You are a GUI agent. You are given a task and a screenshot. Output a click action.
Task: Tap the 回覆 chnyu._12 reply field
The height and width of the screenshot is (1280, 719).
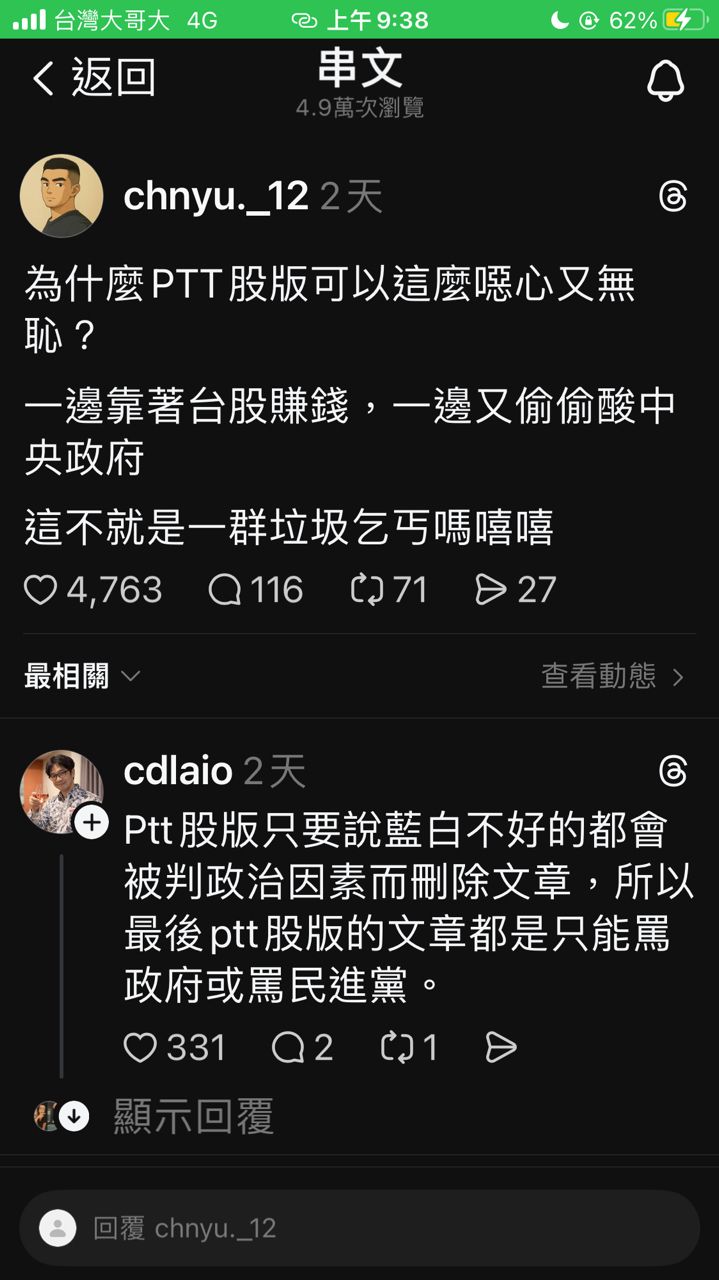[360, 1228]
